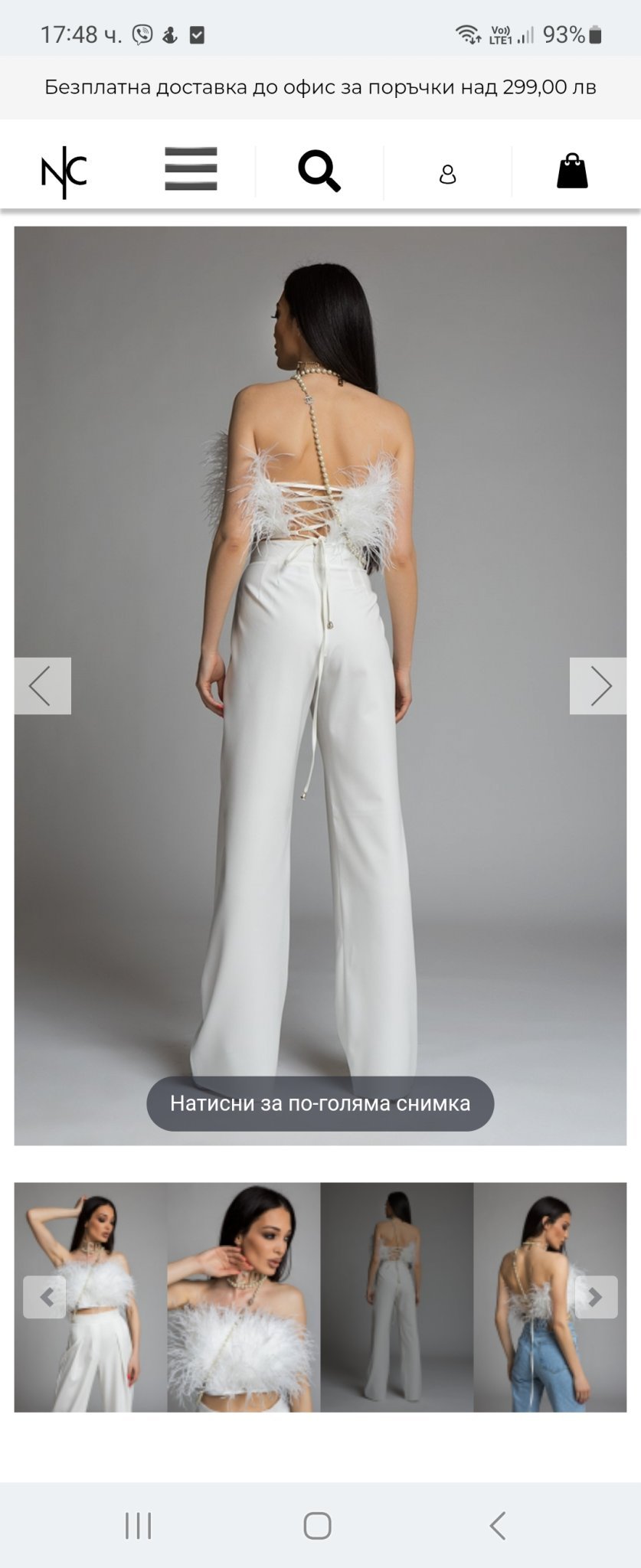Open recent apps from navigation bar
The width and height of the screenshot is (641, 1568).
[x=139, y=1525]
